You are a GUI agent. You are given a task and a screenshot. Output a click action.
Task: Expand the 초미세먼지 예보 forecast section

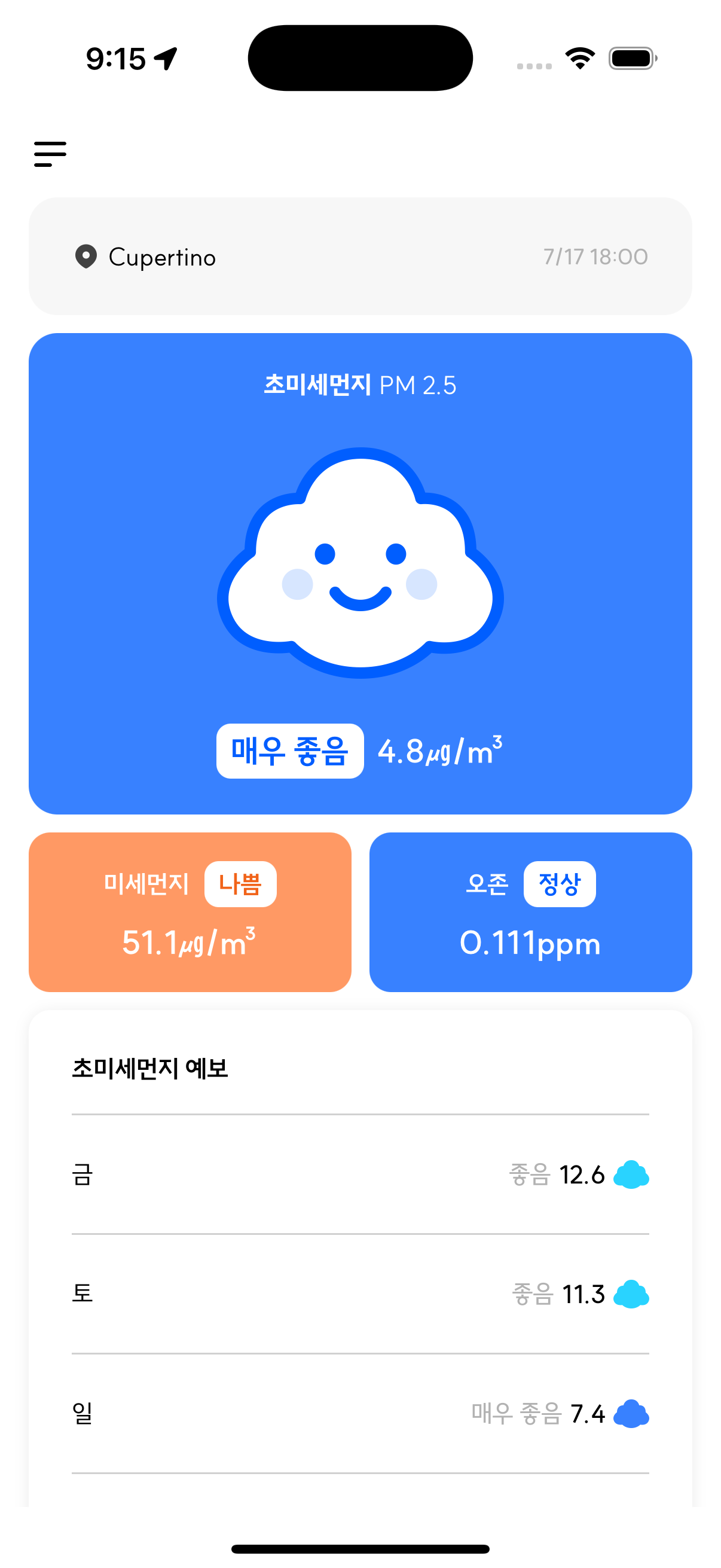[x=150, y=1066]
